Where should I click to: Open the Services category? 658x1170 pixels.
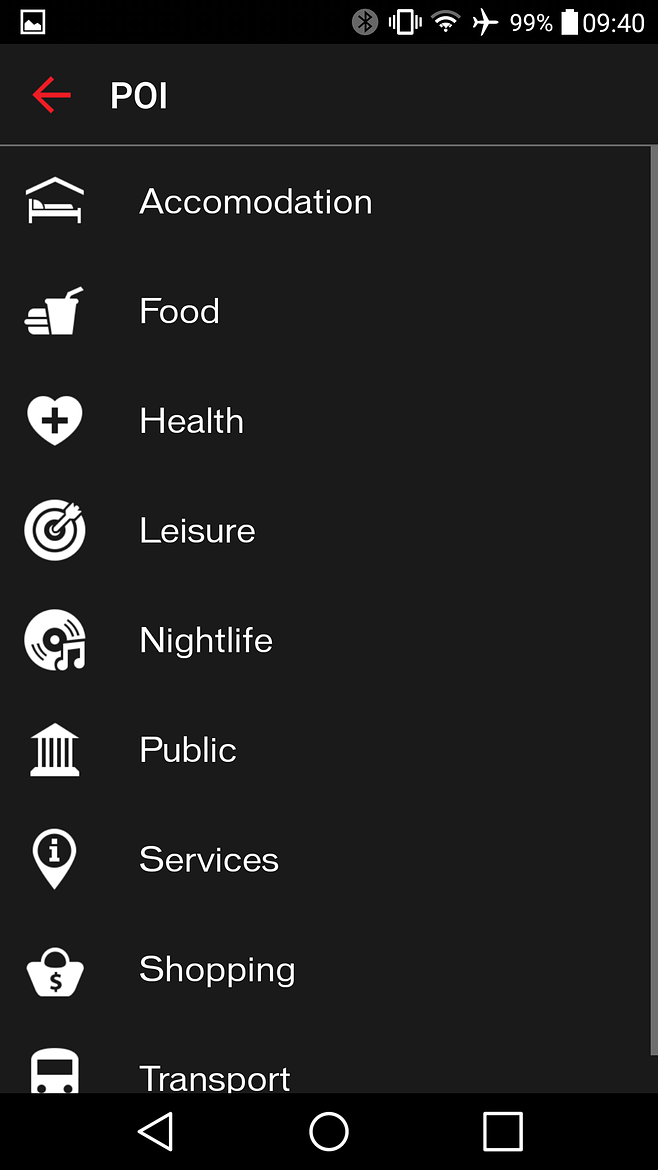pyautogui.click(x=325, y=860)
